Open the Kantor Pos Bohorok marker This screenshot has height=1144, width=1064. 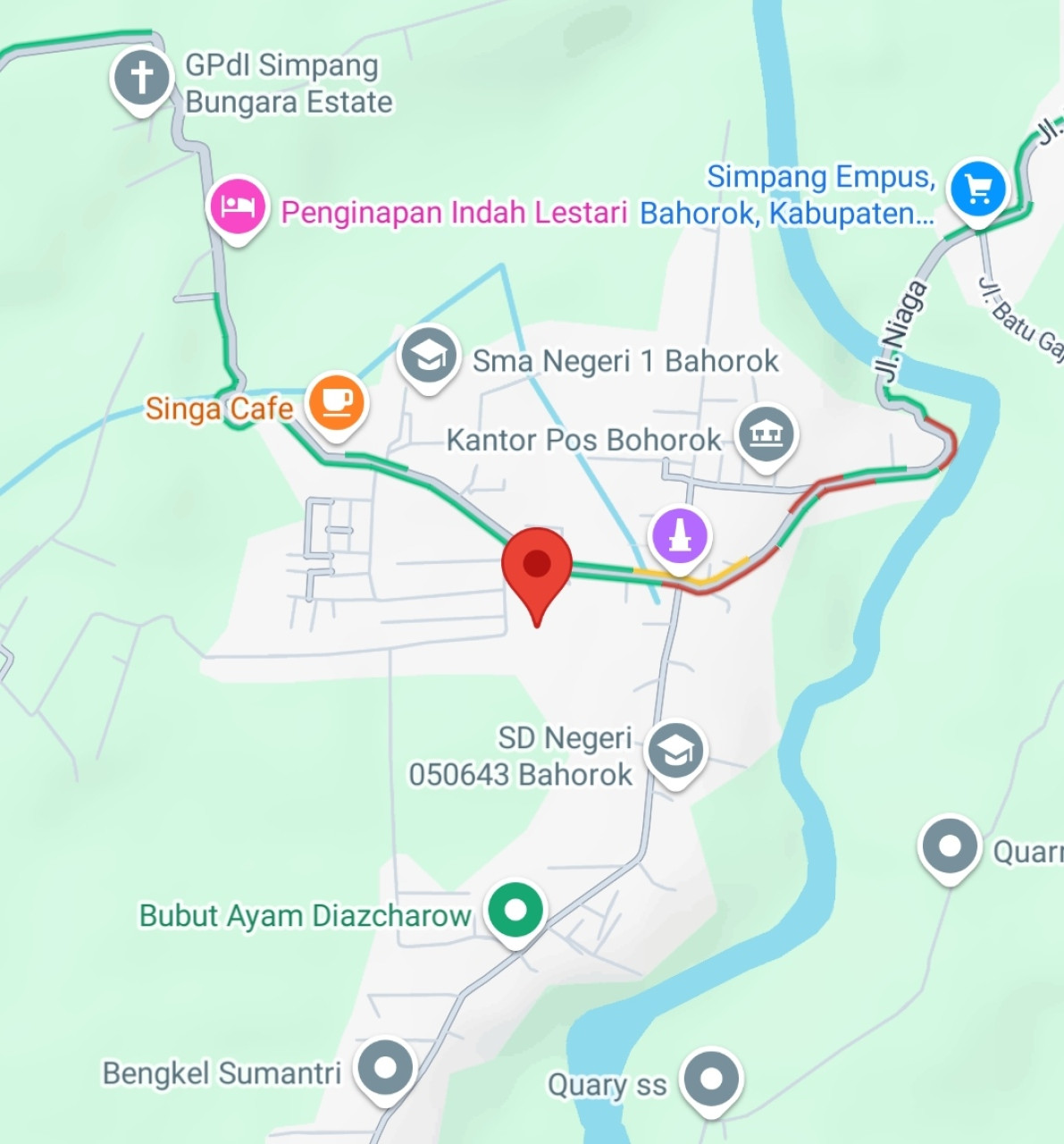point(766,433)
